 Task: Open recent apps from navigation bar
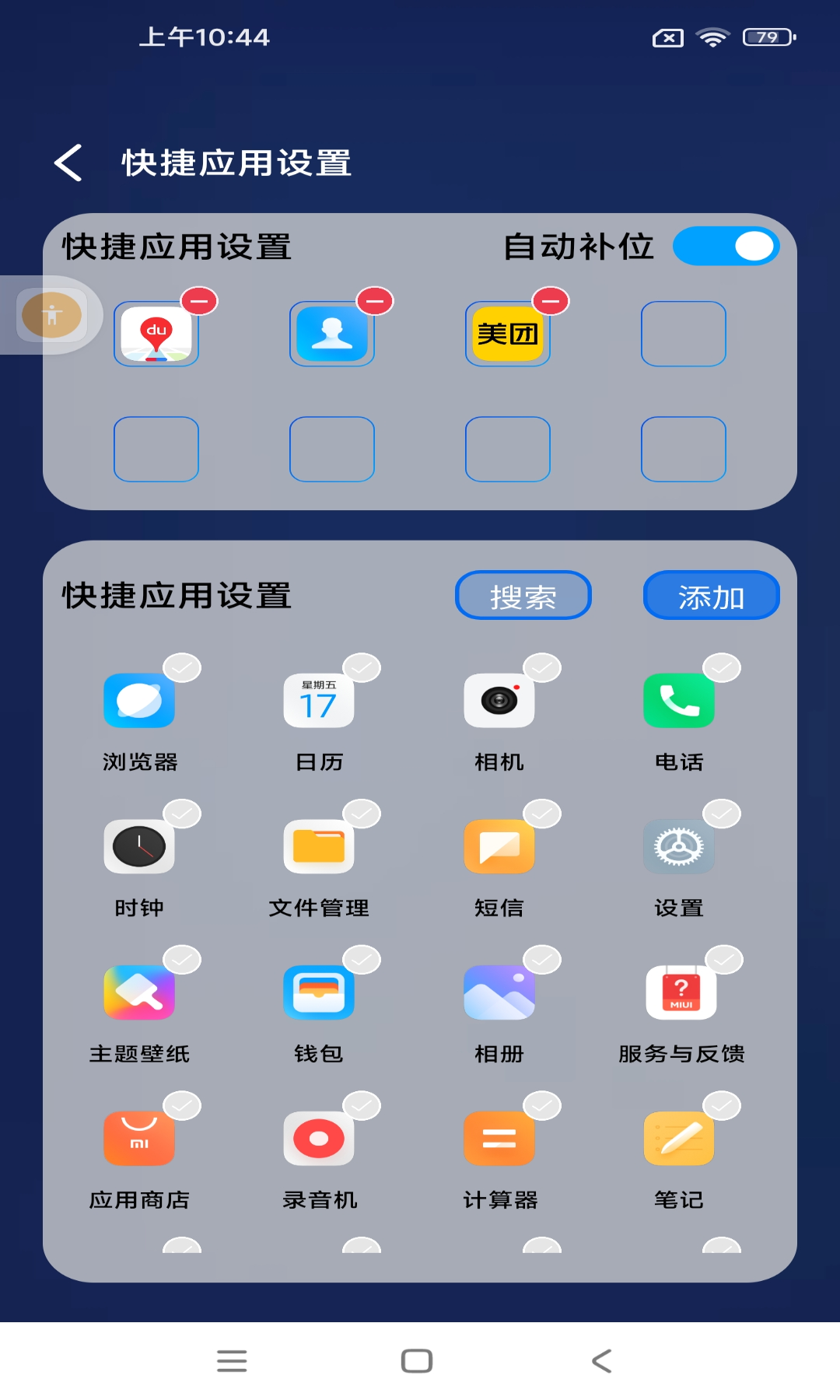click(x=232, y=1361)
